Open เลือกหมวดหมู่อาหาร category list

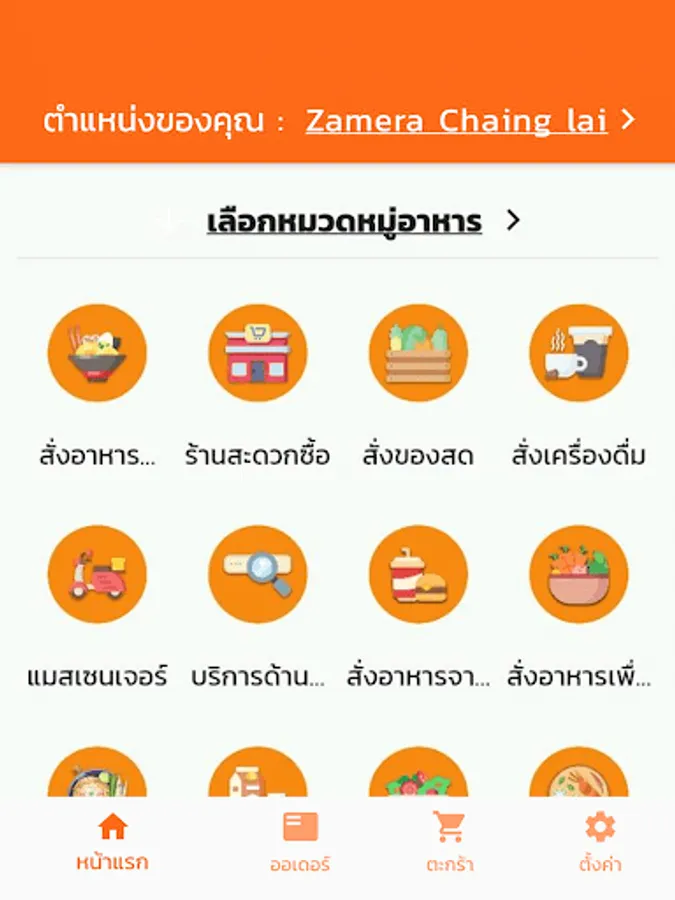[x=344, y=221]
